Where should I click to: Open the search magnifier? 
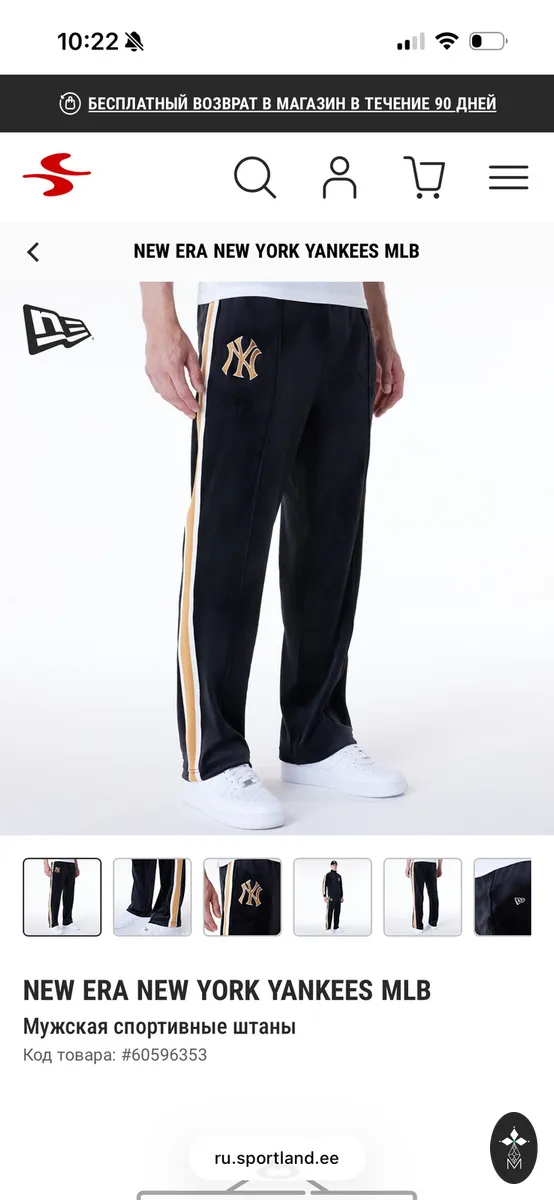point(255,177)
